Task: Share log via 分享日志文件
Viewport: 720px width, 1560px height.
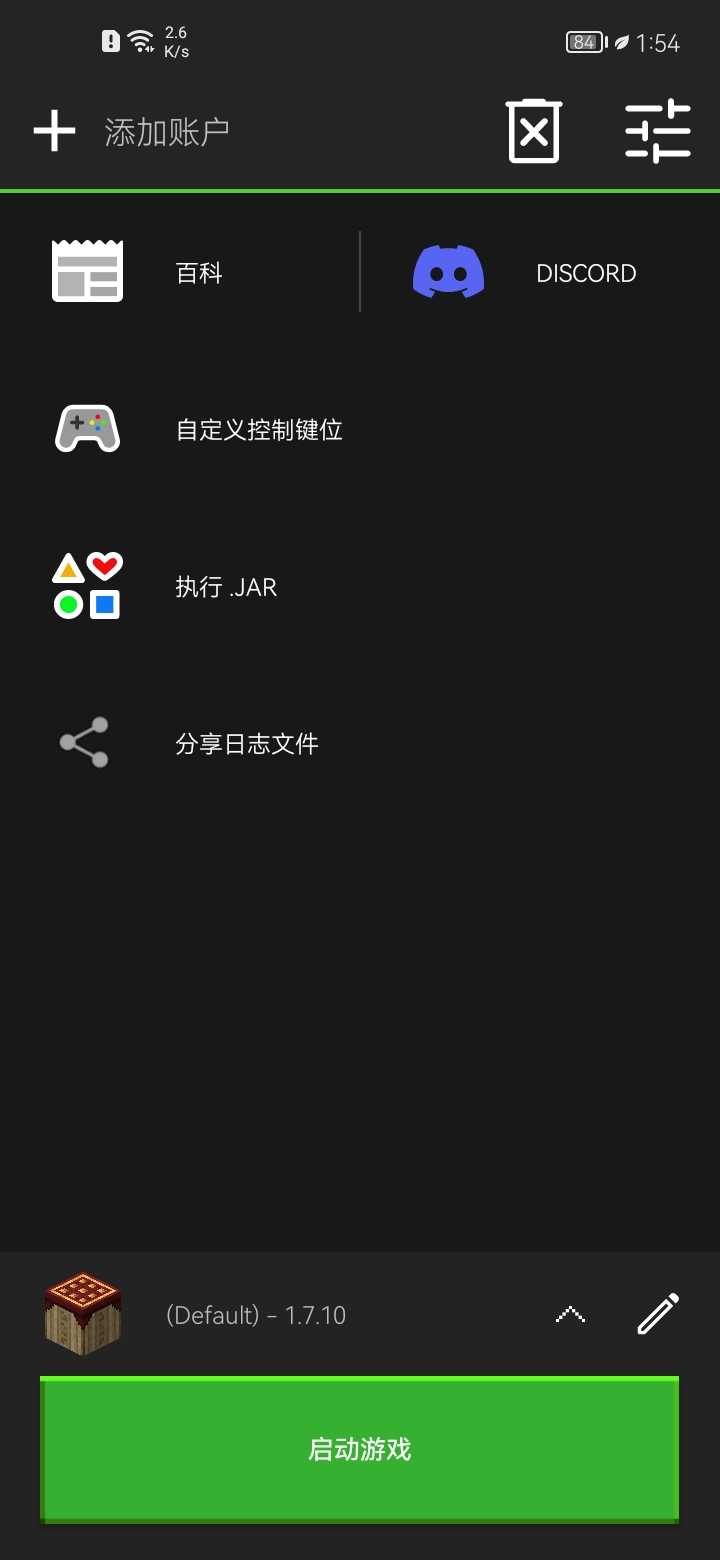Action: pos(360,744)
